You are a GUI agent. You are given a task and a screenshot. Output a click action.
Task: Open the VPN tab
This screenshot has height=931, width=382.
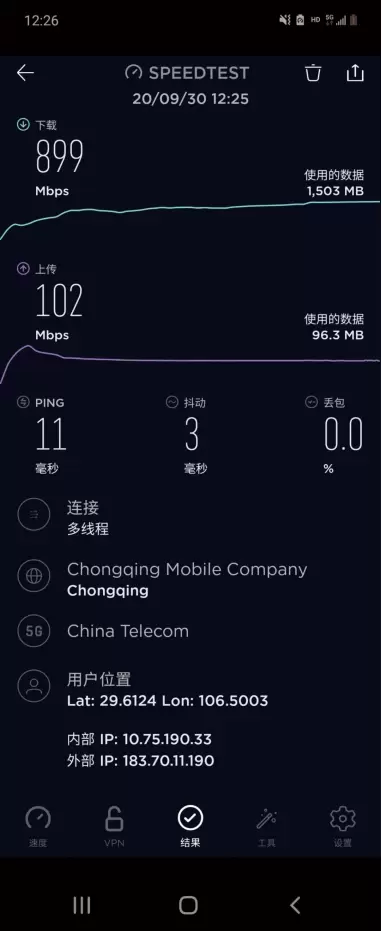114,826
